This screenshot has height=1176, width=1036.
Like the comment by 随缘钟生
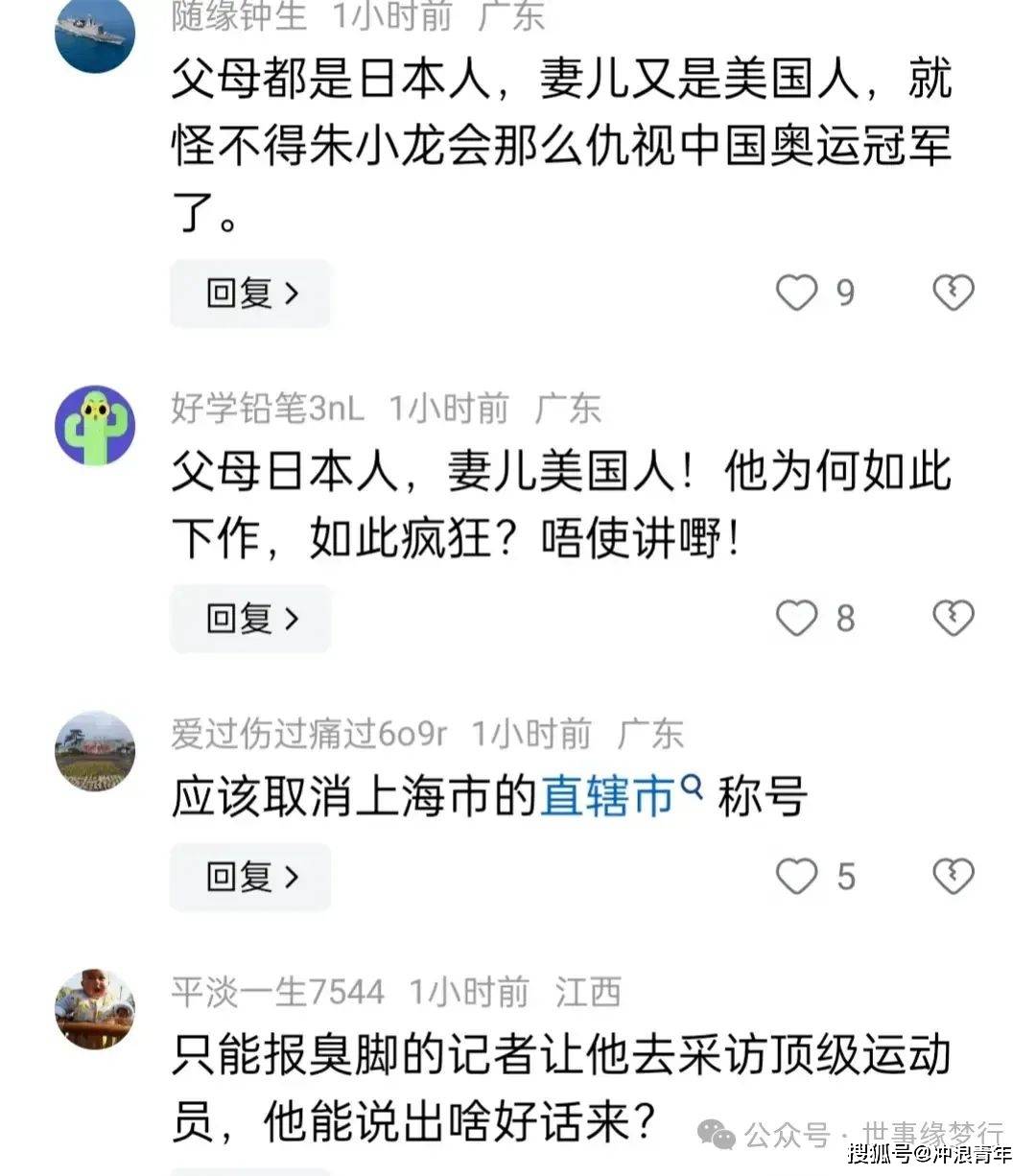(796, 293)
